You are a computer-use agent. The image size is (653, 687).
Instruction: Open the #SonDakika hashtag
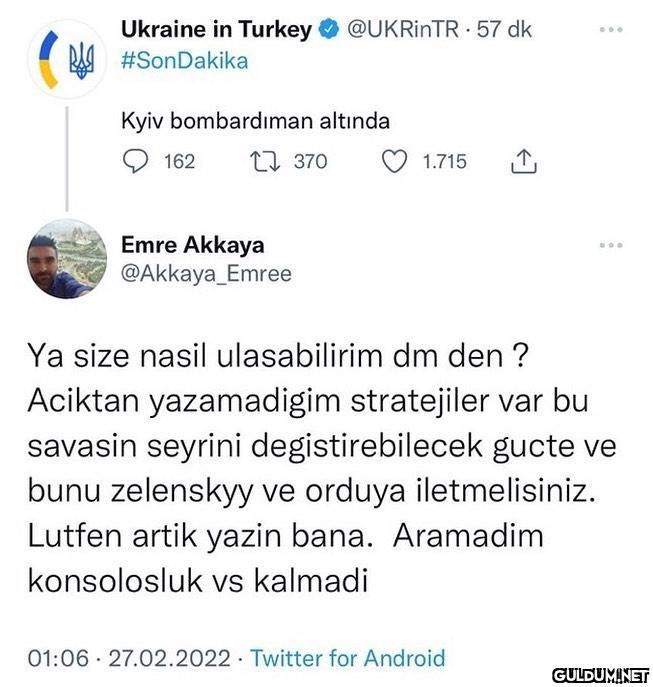click(183, 61)
